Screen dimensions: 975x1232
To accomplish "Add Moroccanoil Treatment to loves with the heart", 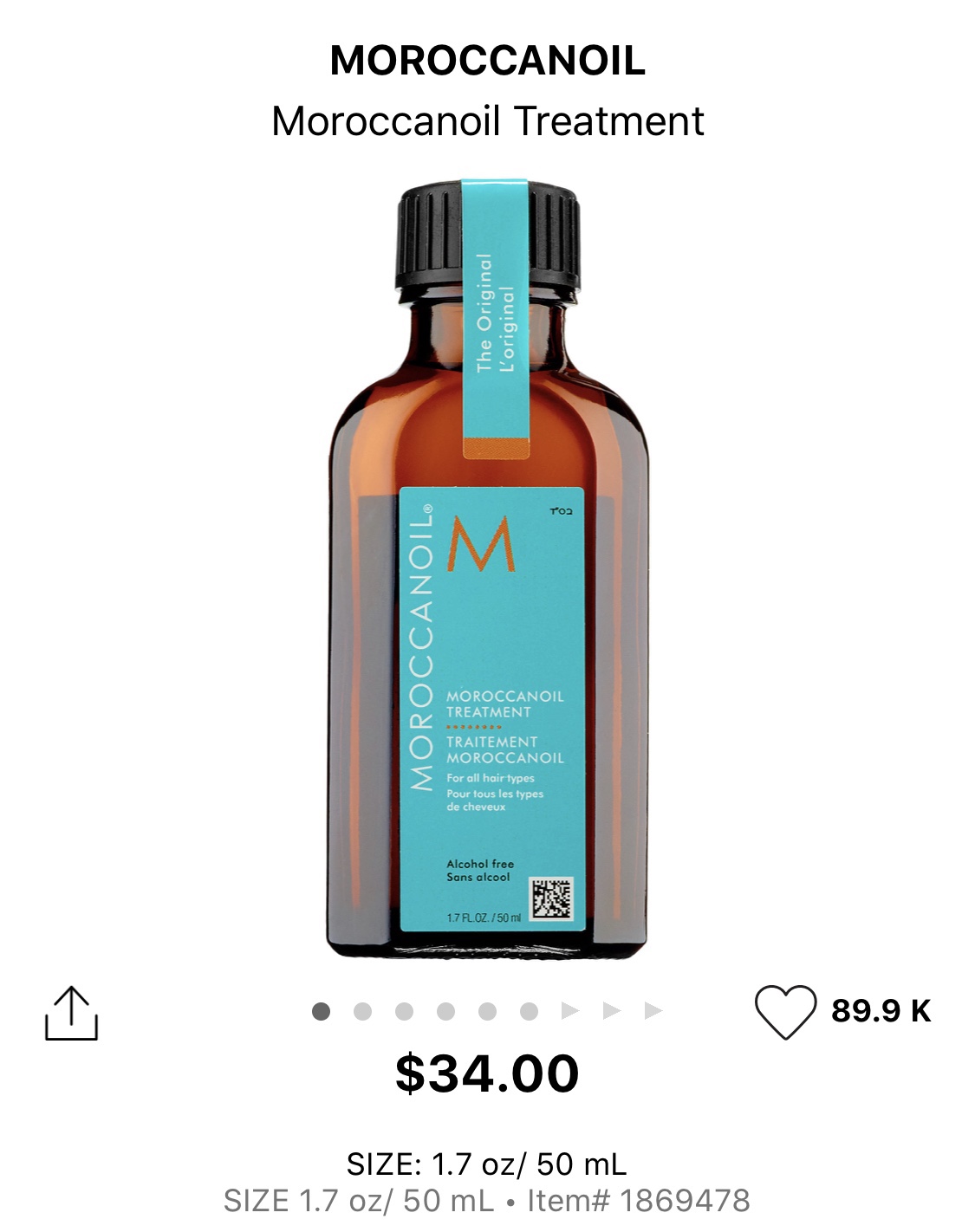I will point(785,1011).
